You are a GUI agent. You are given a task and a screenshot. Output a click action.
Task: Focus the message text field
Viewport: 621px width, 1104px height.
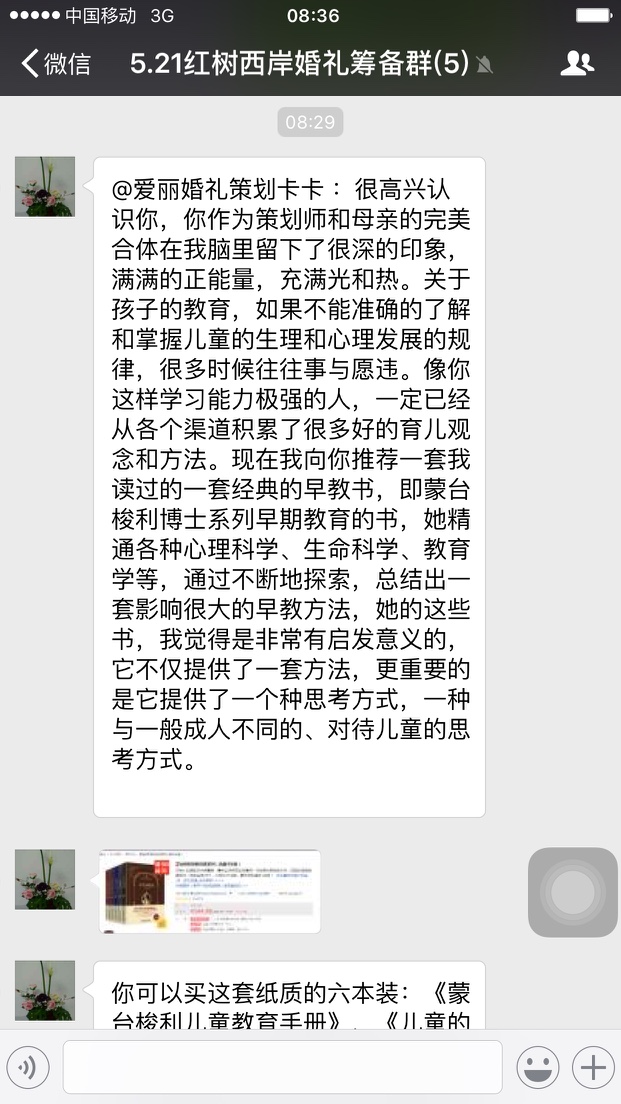click(x=282, y=1067)
